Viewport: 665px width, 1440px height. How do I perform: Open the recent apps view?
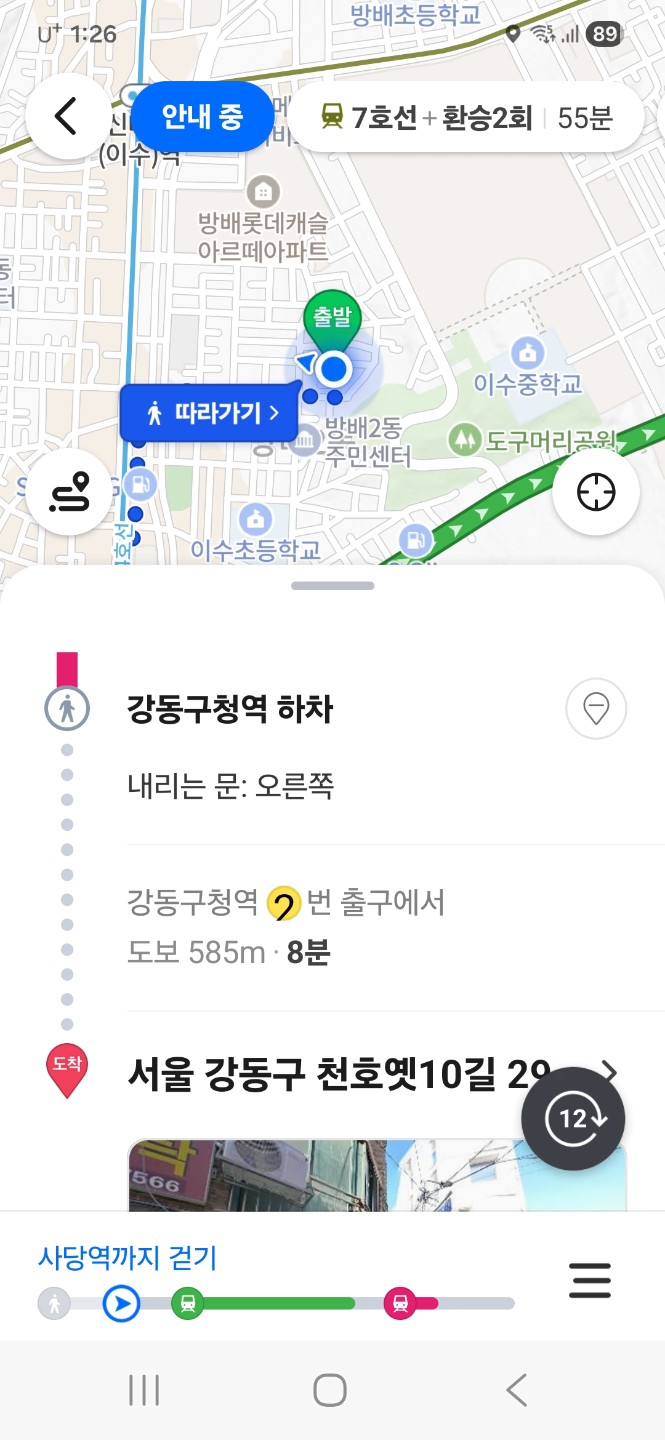tap(145, 1390)
